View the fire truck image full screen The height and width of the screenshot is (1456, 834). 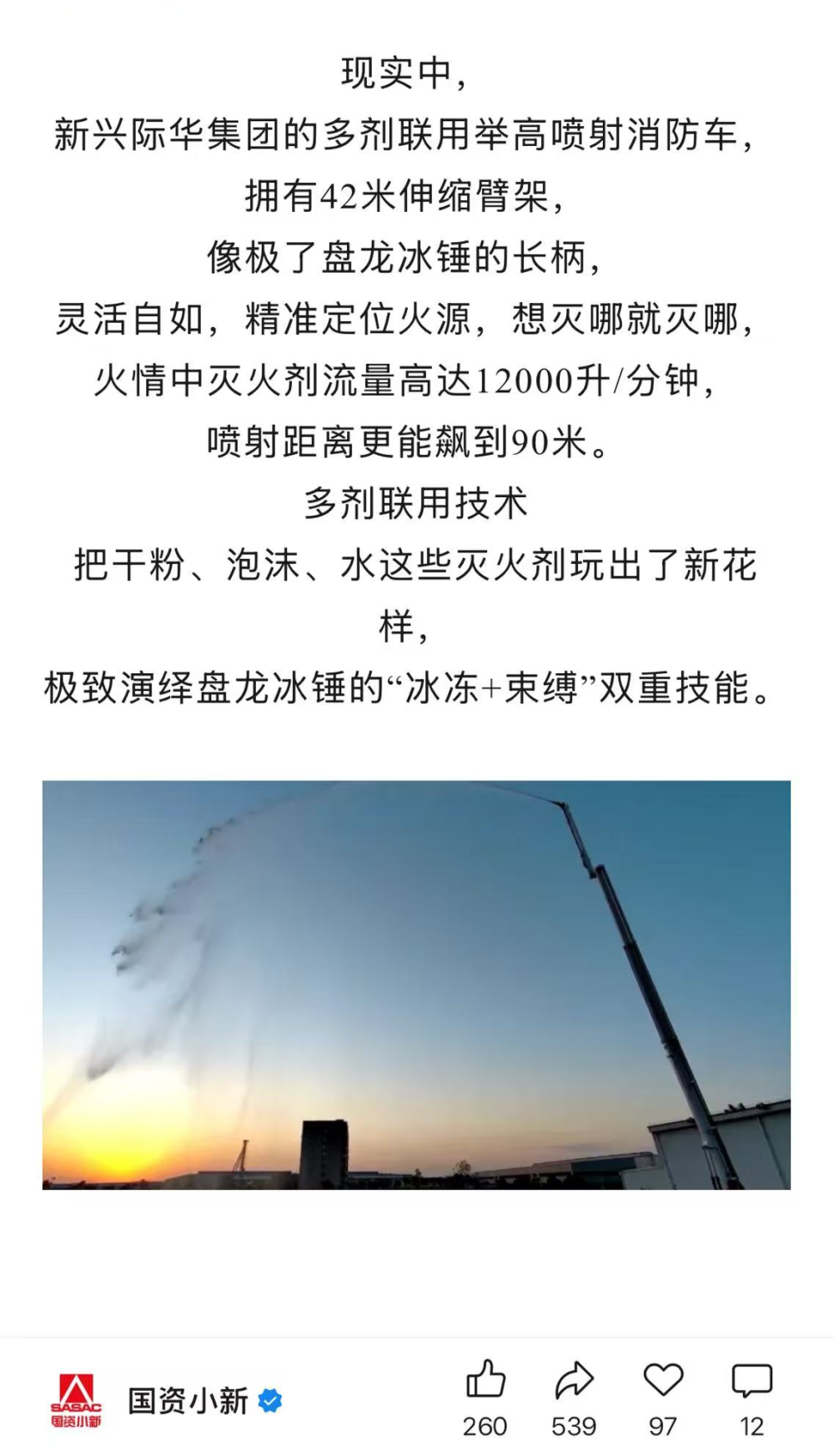(416, 985)
